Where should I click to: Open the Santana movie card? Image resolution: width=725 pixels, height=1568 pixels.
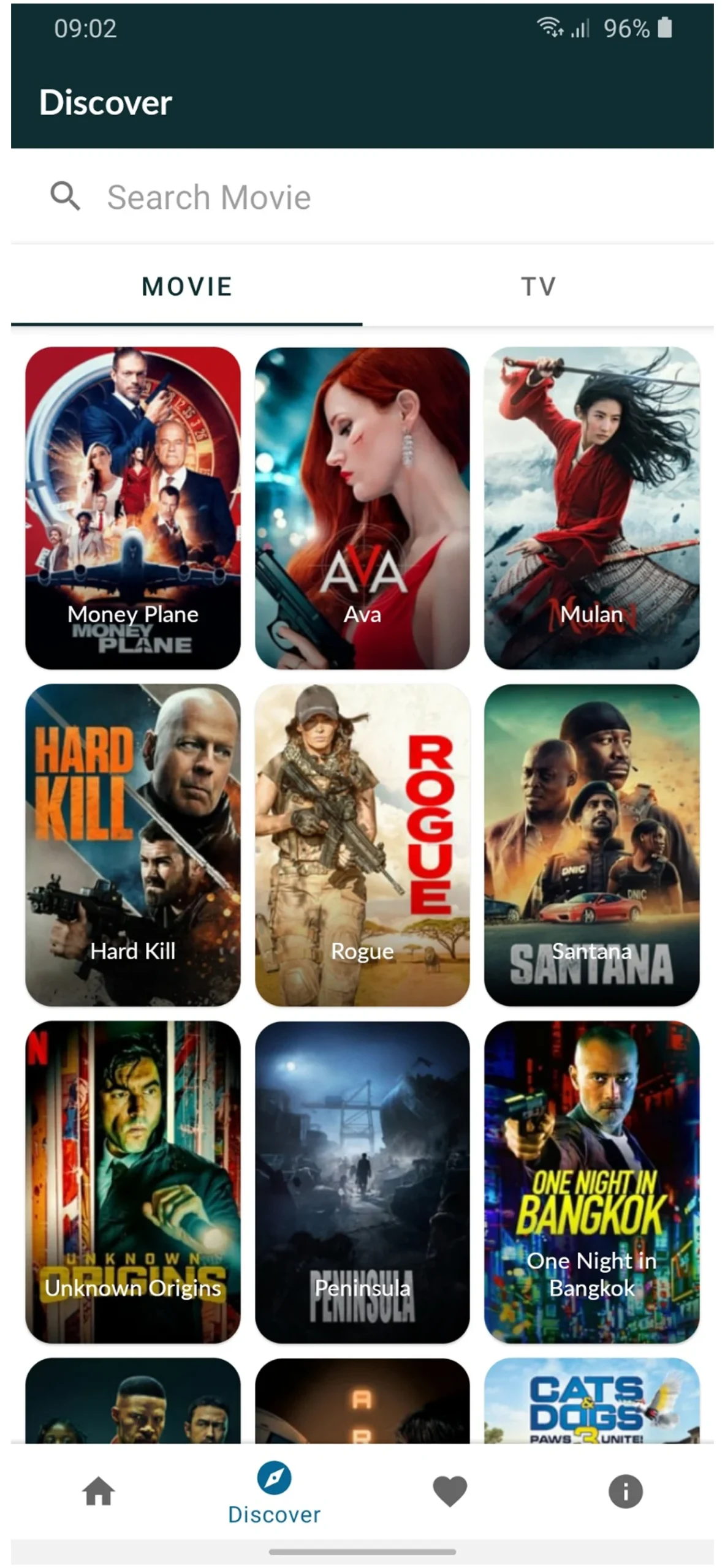tap(591, 845)
